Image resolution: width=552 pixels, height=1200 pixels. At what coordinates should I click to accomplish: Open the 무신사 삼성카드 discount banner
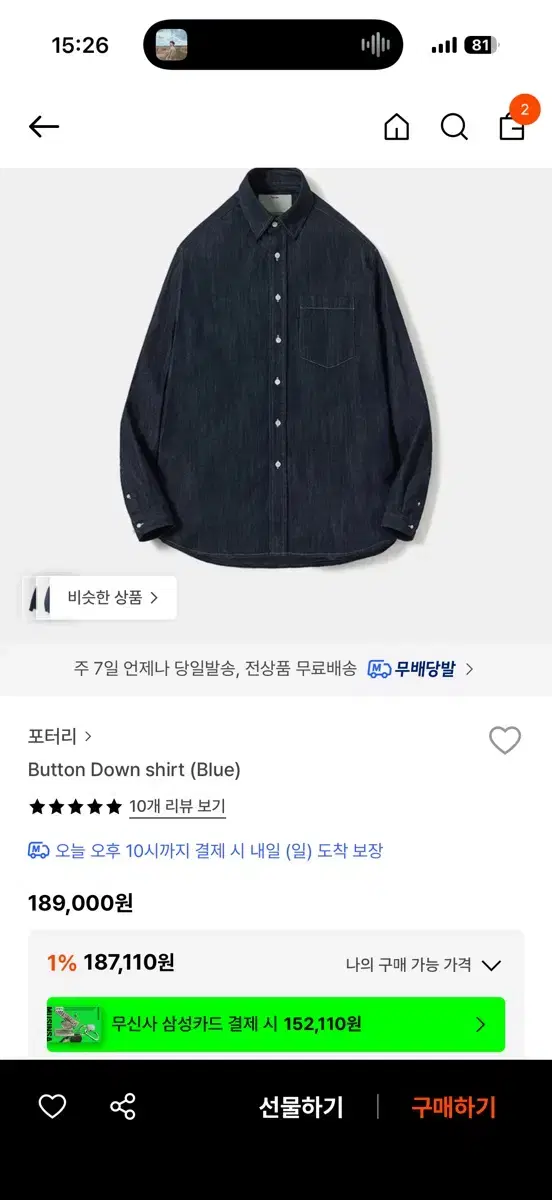pyautogui.click(x=276, y=1024)
